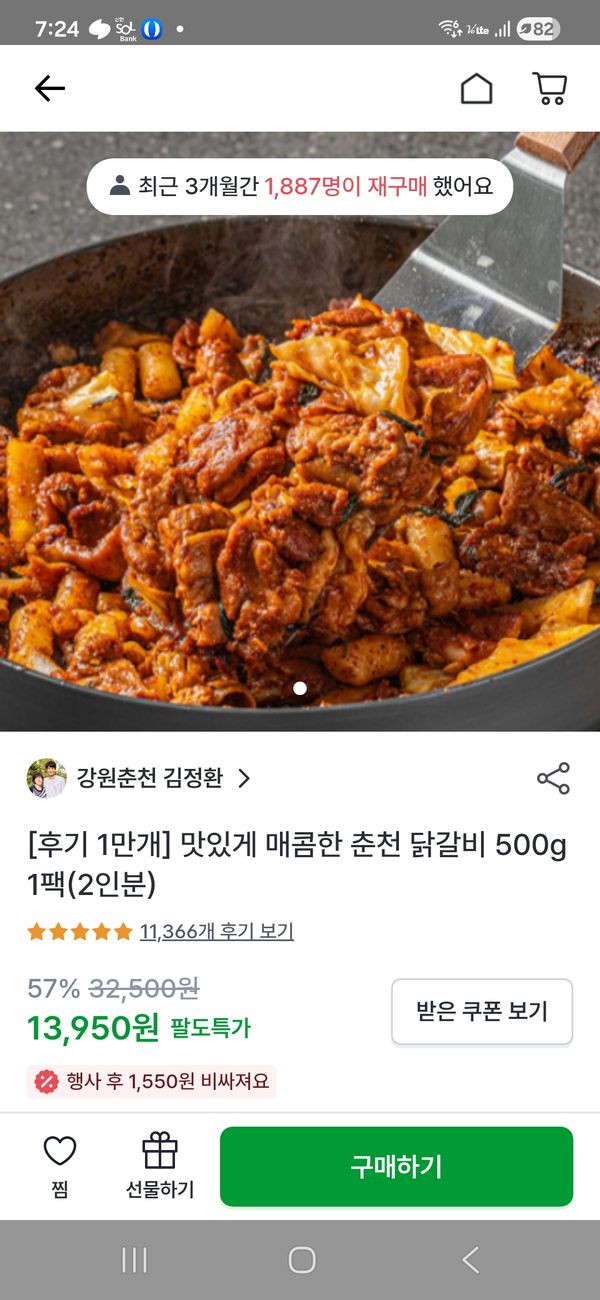Open seller 강원춘천 김정환's page
Viewport: 600px width, 1300px height.
(x=150, y=778)
